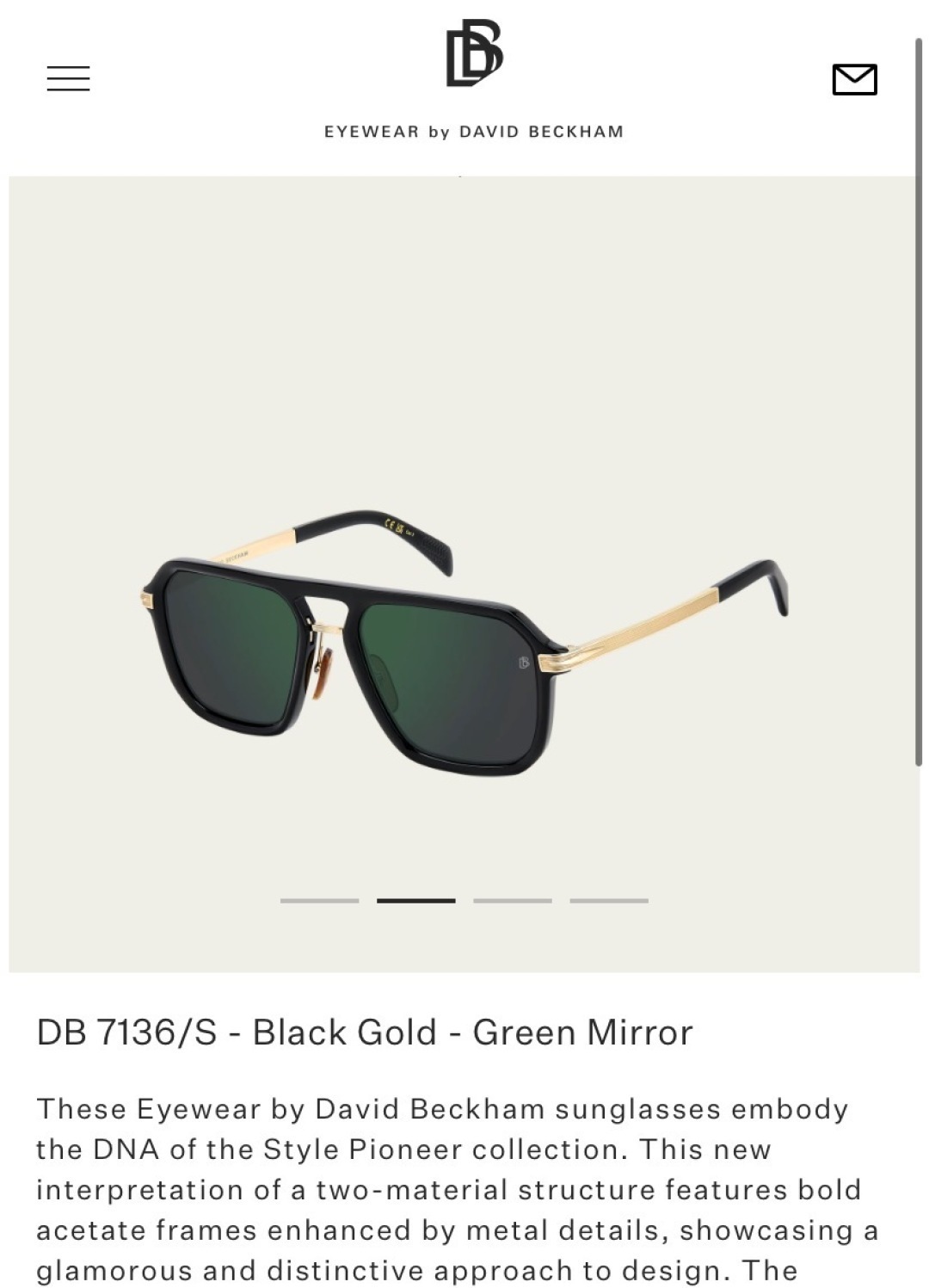
Task: Open the hamburger menu
Action: (x=69, y=78)
